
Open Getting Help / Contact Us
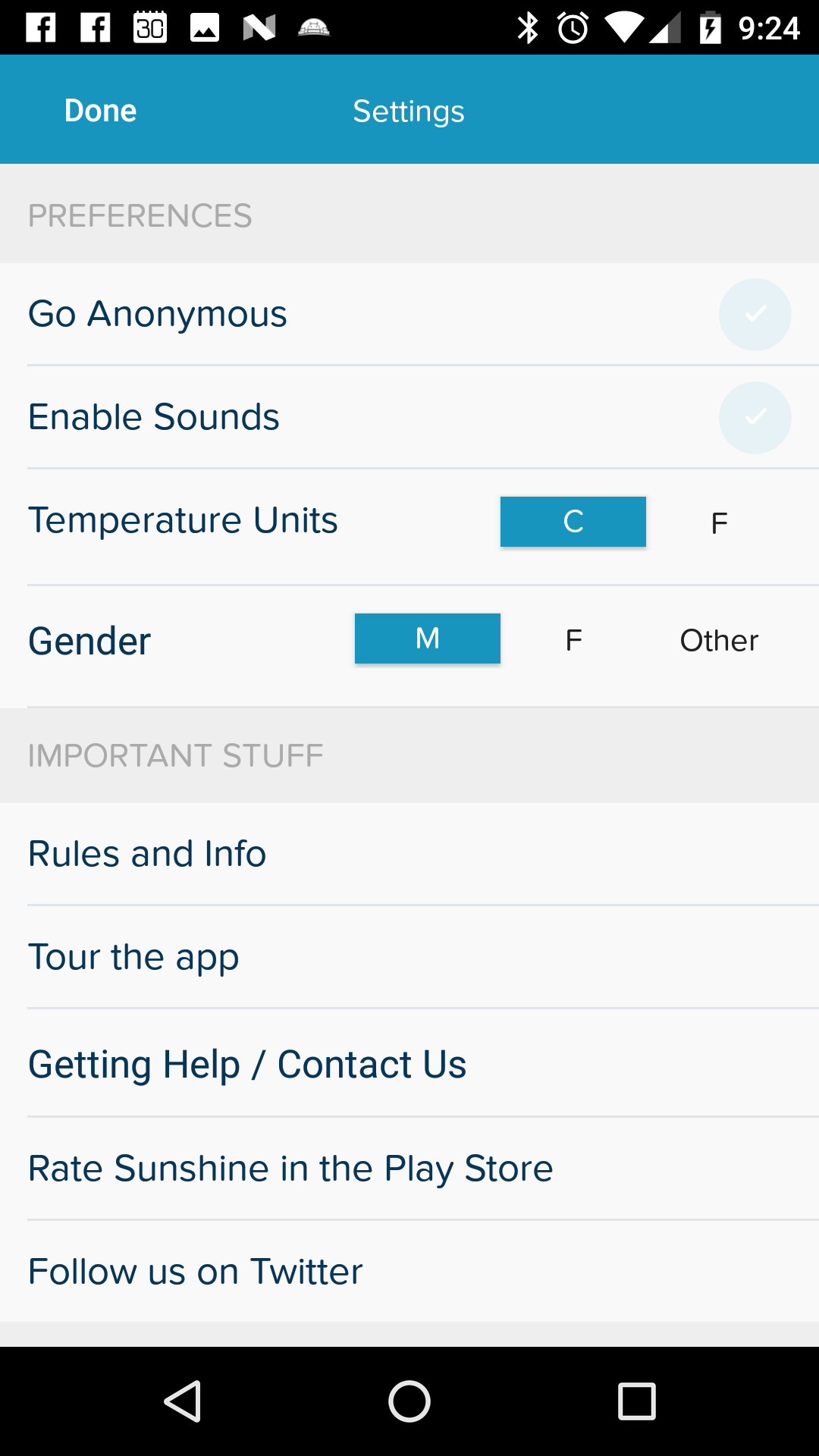click(x=409, y=1063)
